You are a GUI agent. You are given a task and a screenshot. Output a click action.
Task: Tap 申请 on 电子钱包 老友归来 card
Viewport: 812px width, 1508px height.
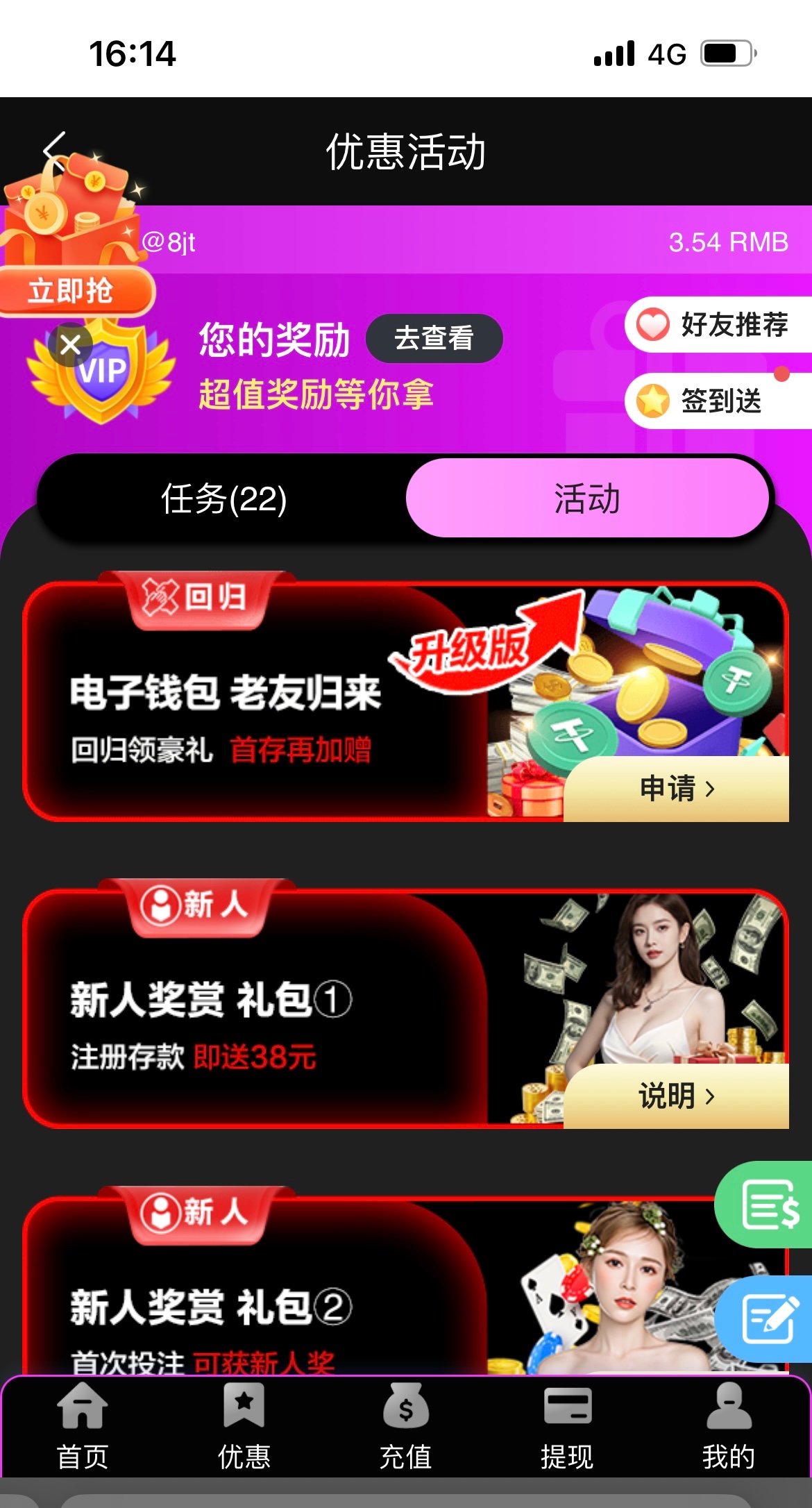(676, 789)
